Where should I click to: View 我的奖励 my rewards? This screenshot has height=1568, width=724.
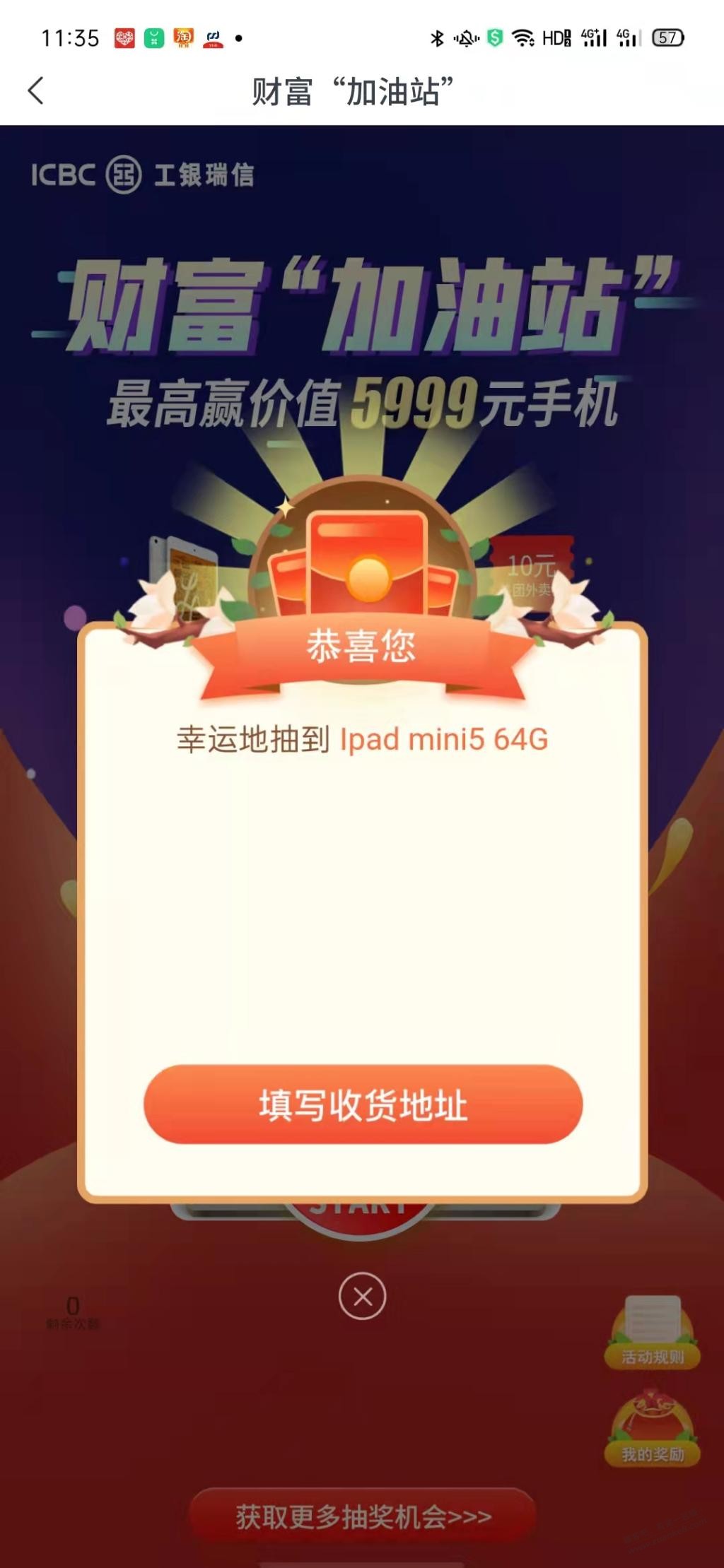652,1429
